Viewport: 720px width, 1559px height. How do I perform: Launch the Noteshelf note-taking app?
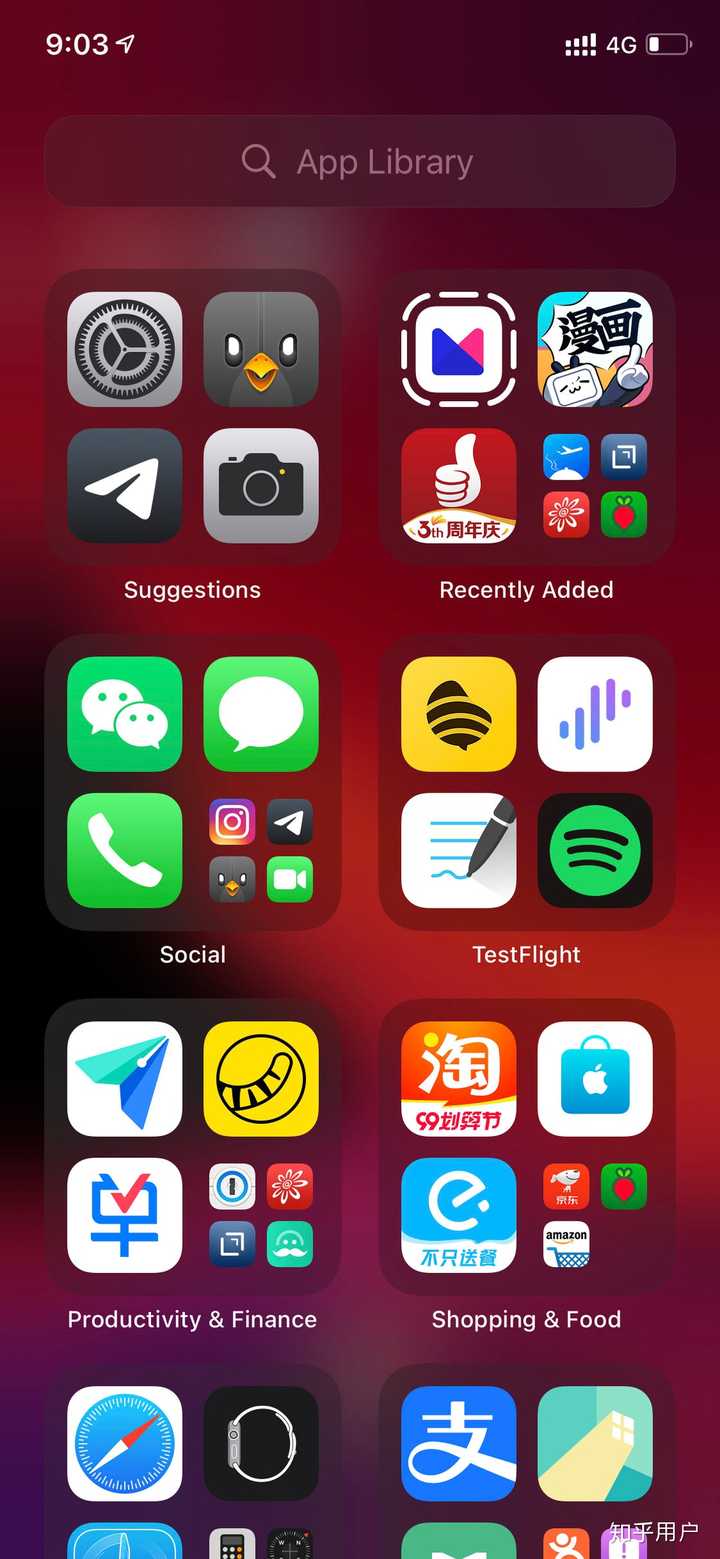(458, 852)
